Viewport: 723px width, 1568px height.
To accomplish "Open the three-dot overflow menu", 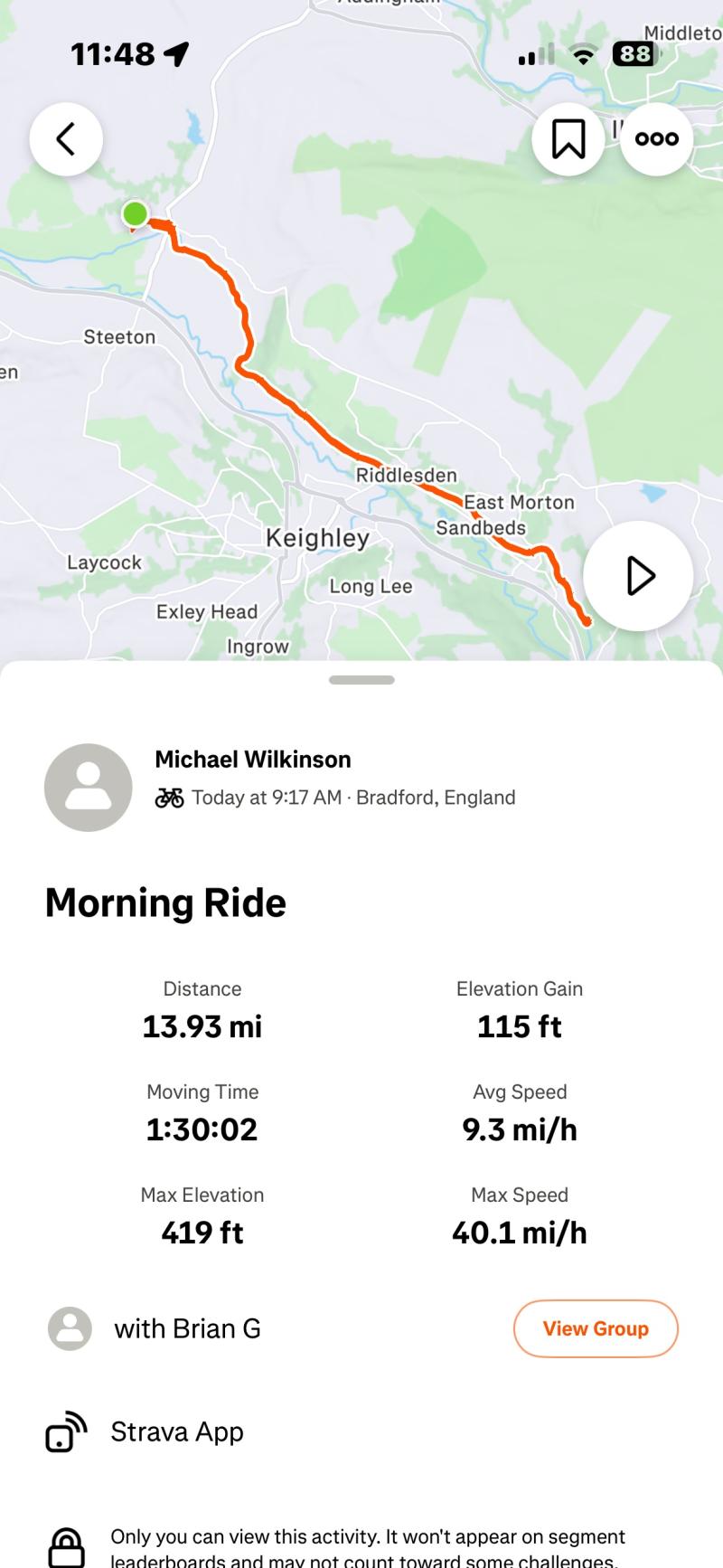I will pyautogui.click(x=657, y=139).
